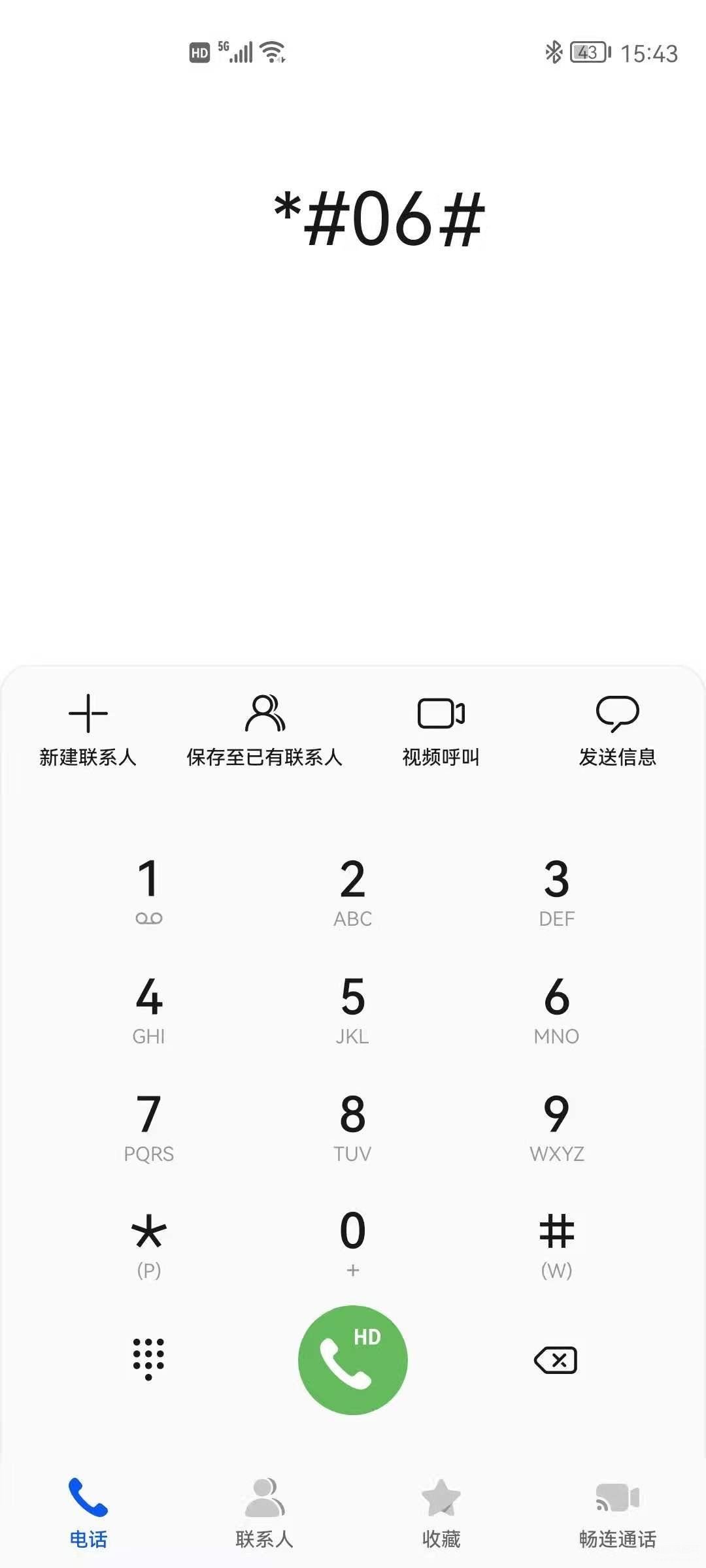Open 发送信息 to send a message
Viewport: 706px width, 1568px height.
coord(617,730)
